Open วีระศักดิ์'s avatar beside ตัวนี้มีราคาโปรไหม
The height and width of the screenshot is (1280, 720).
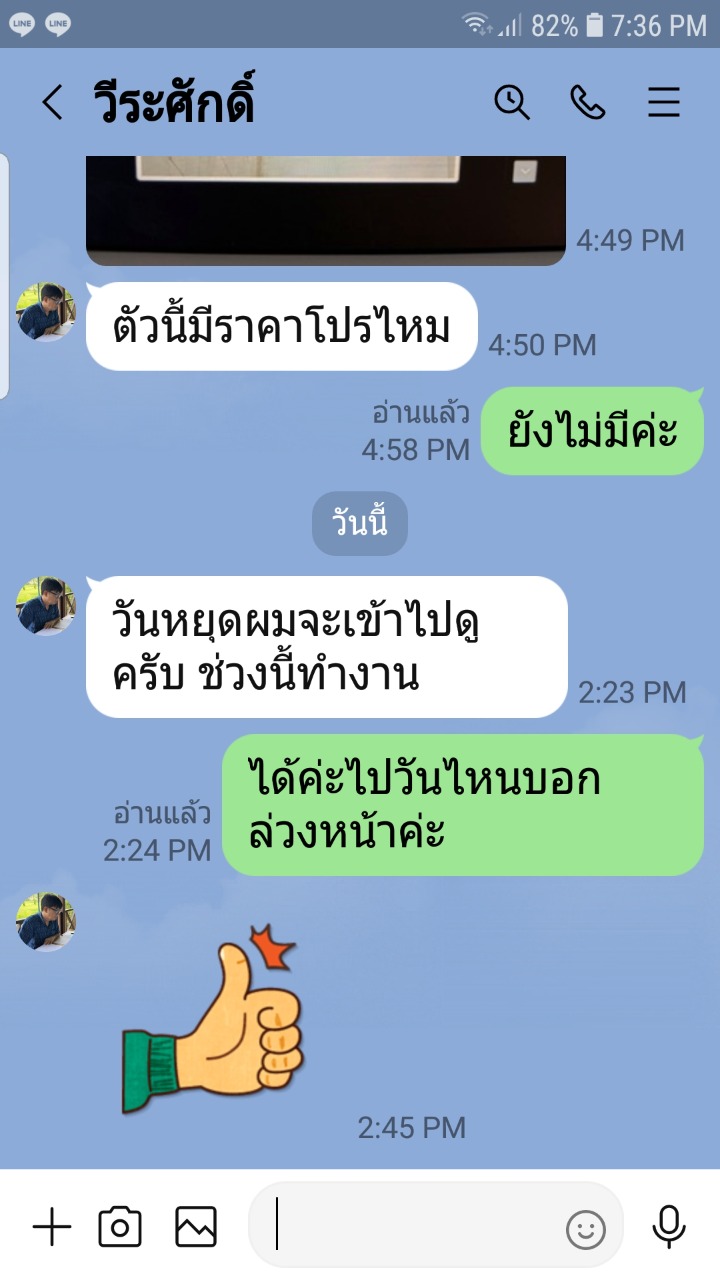[x=46, y=312]
